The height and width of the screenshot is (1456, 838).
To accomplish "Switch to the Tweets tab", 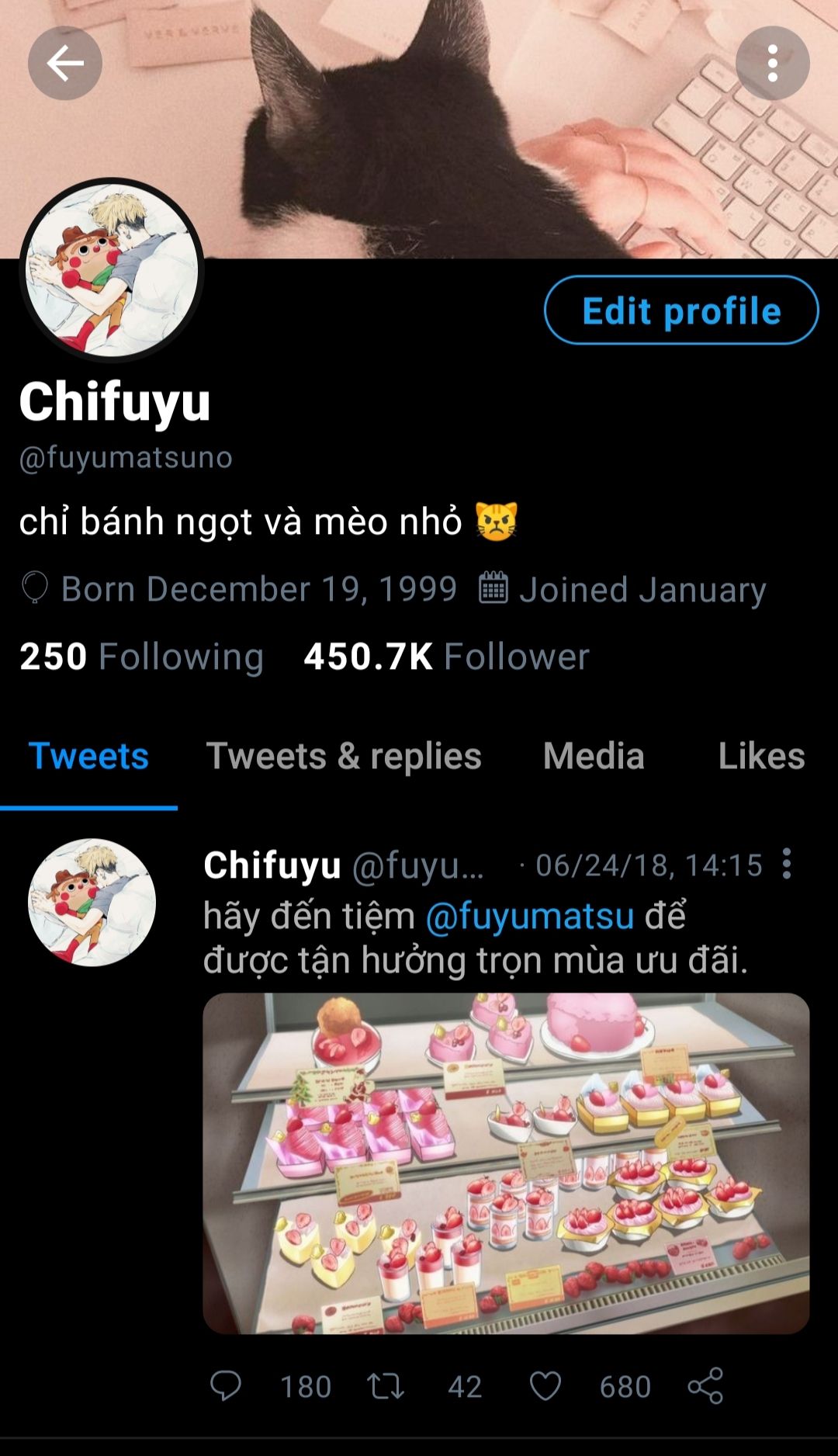I will click(88, 756).
